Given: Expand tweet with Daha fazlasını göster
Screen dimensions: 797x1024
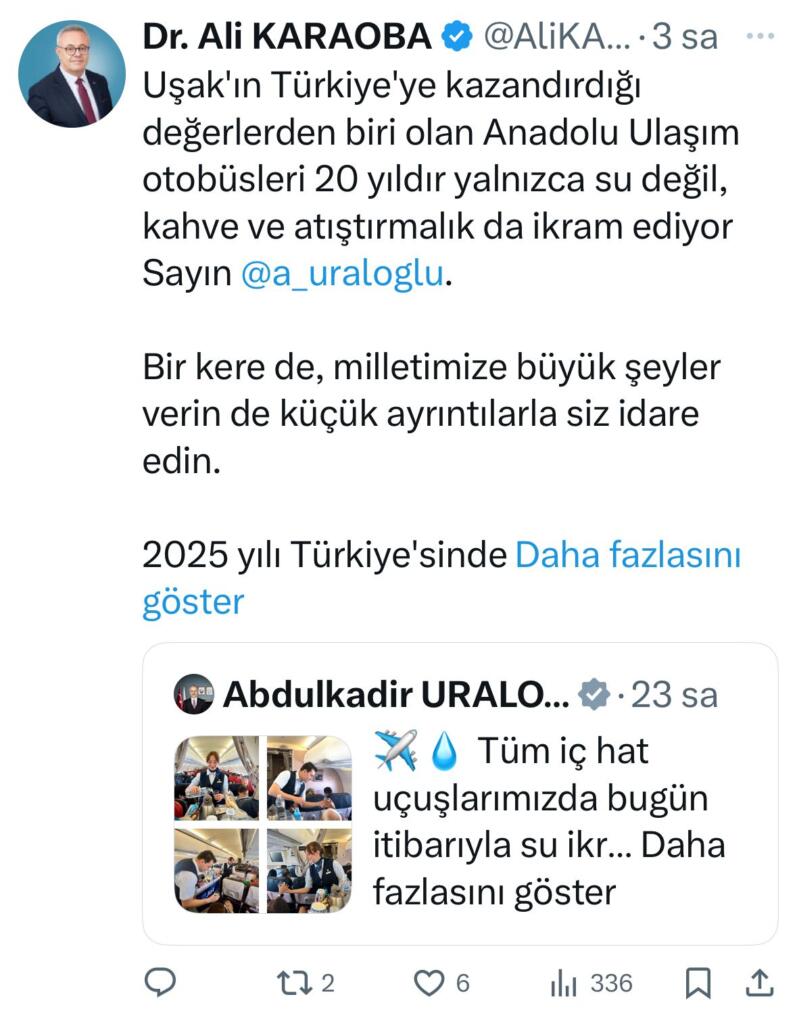Looking at the screenshot, I should [626, 555].
